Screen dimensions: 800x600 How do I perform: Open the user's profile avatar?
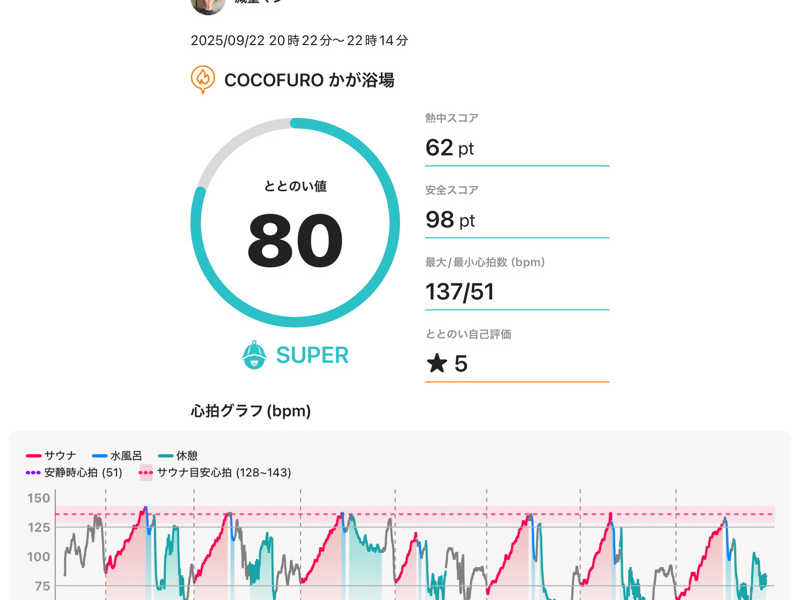[x=208, y=5]
